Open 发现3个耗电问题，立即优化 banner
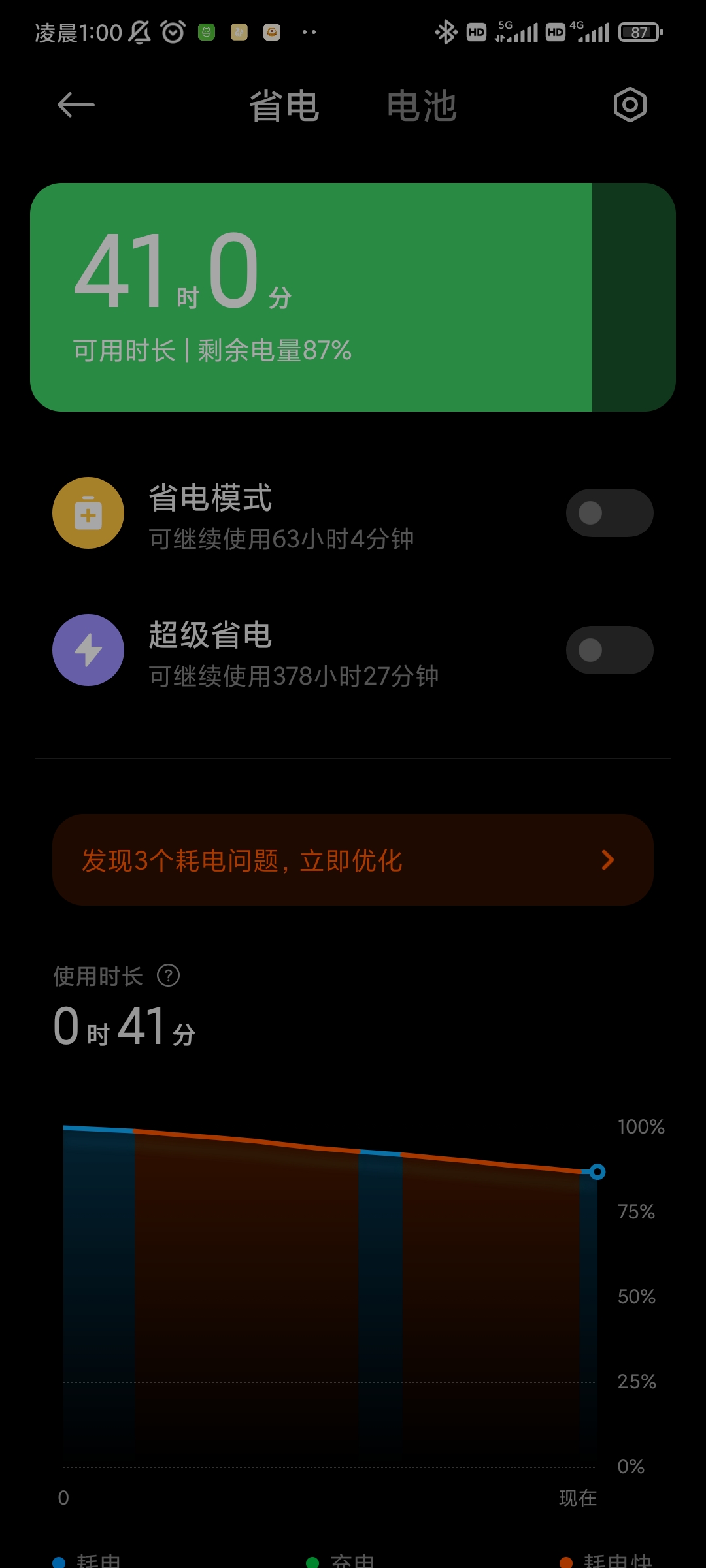This screenshot has width=706, height=1568. coord(353,860)
